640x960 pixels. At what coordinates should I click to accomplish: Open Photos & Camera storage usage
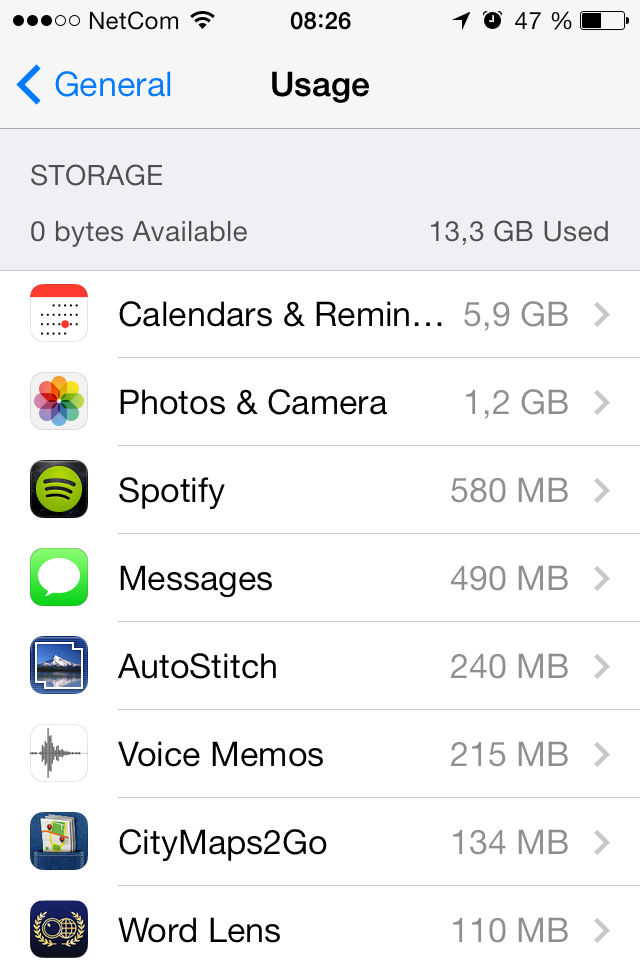click(320, 403)
